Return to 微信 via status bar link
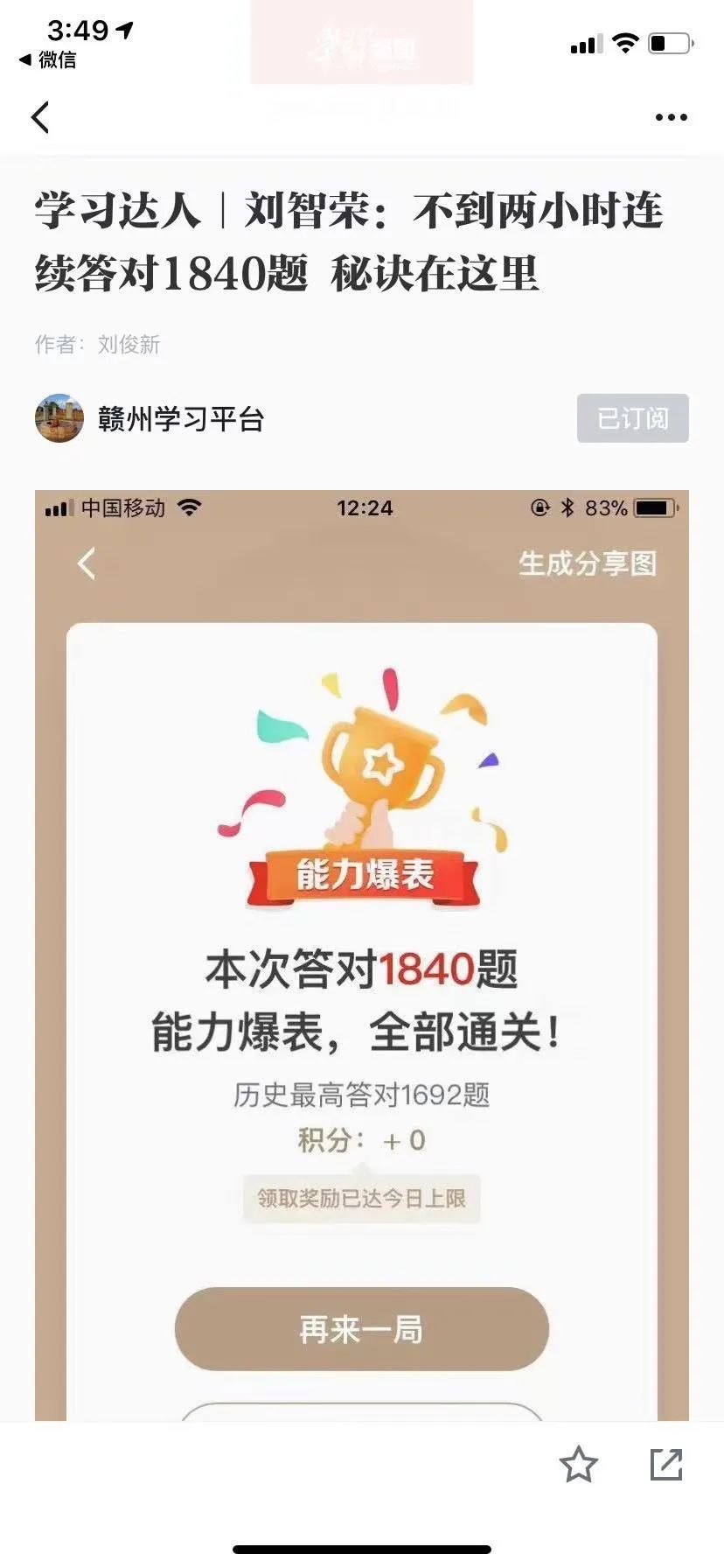This screenshot has height=1568, width=724. click(x=48, y=59)
